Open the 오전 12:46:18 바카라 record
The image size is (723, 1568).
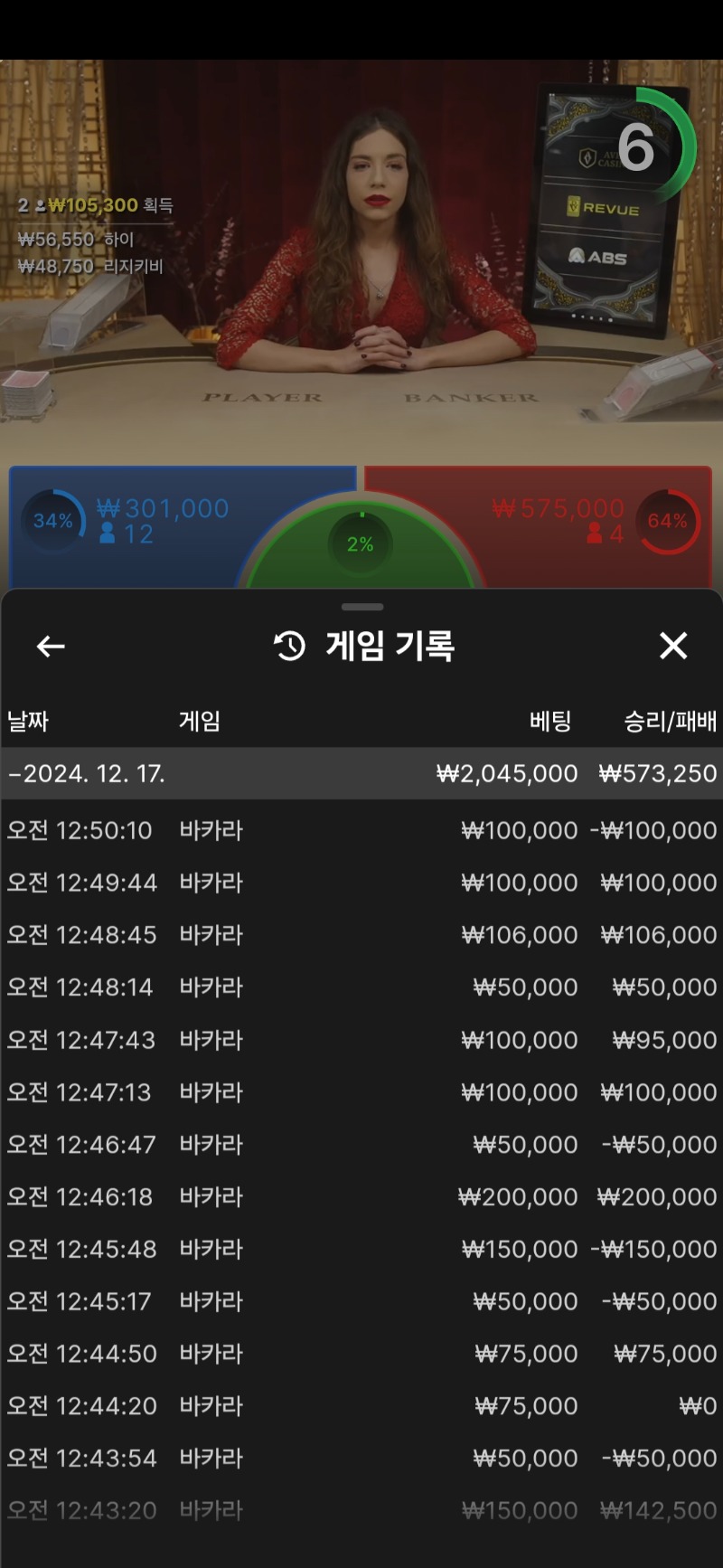(361, 1197)
